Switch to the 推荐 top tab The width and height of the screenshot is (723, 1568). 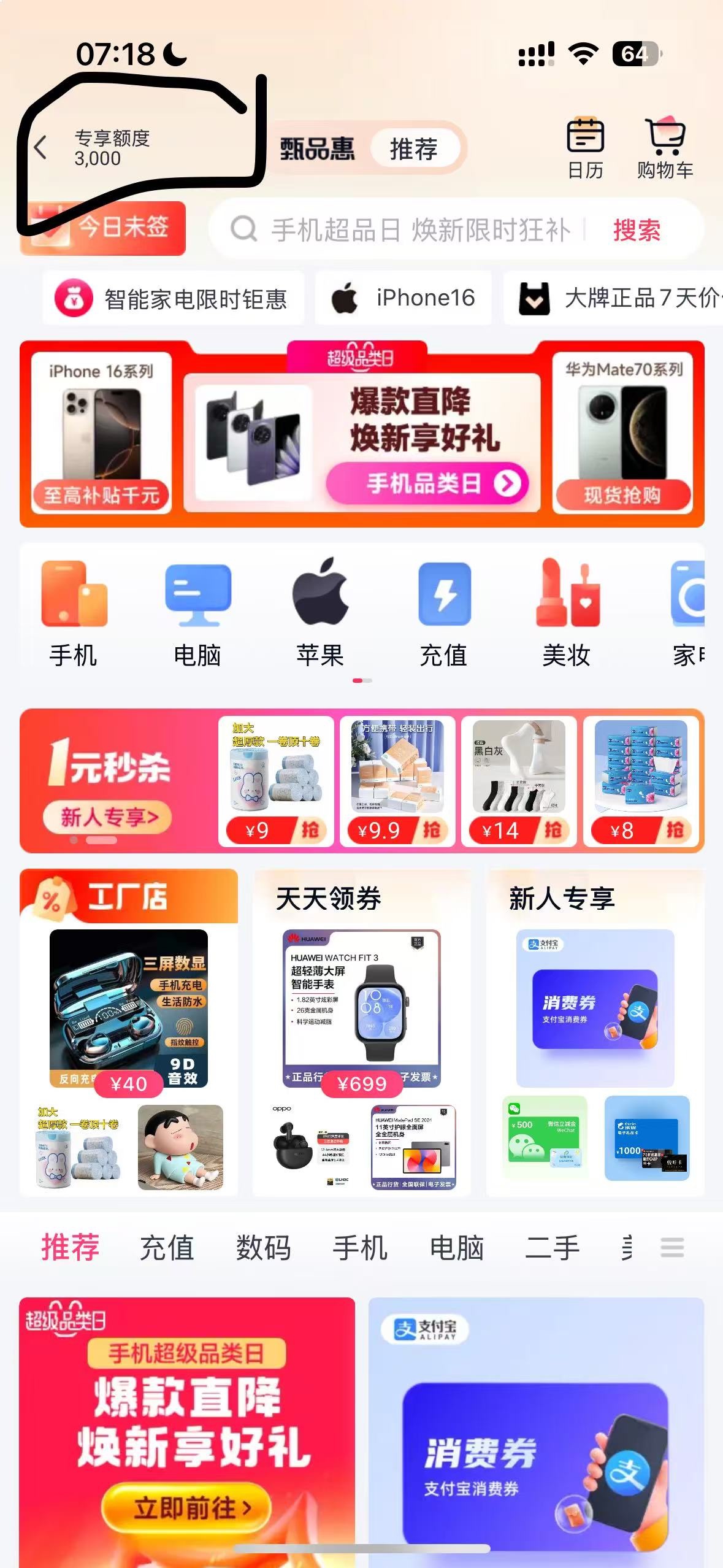tap(414, 149)
